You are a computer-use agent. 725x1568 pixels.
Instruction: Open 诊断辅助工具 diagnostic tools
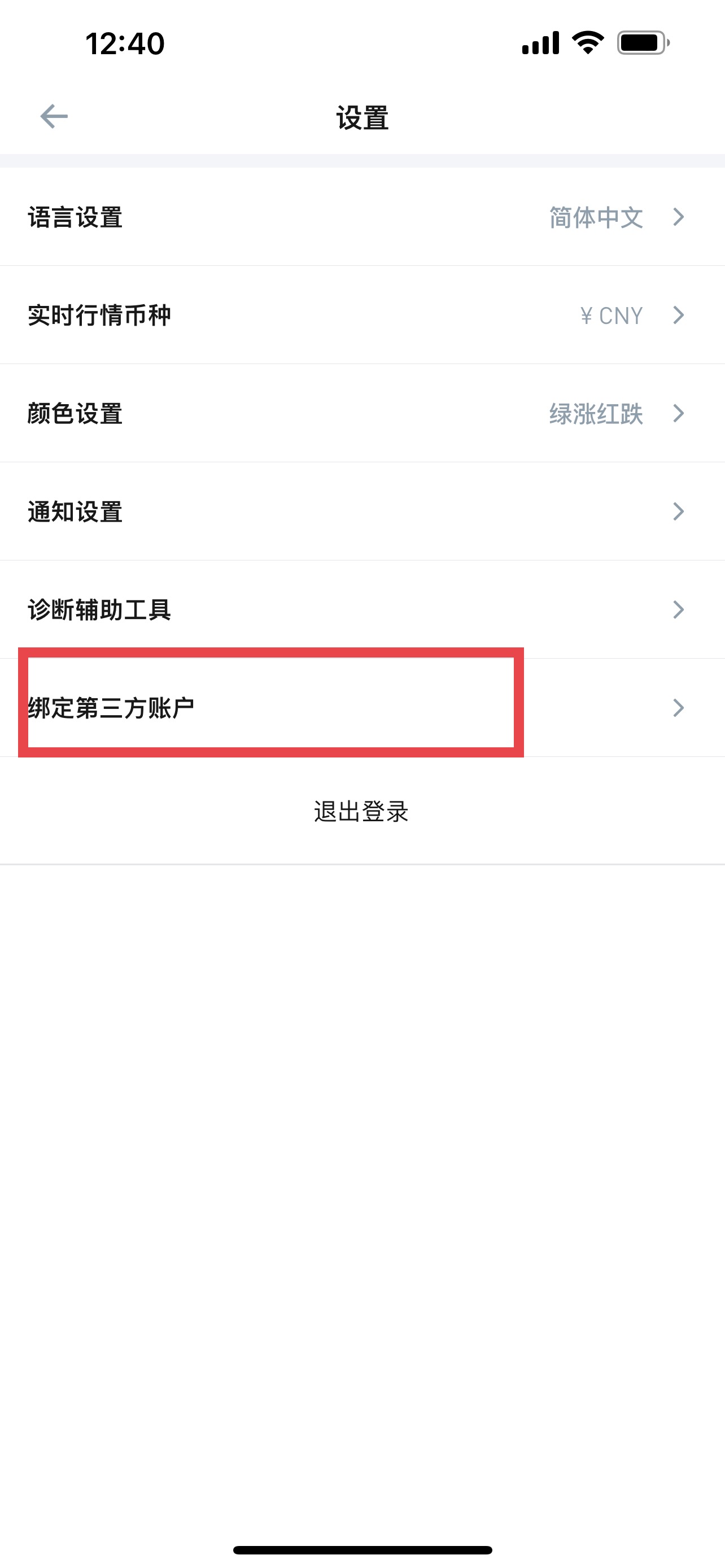point(362,609)
